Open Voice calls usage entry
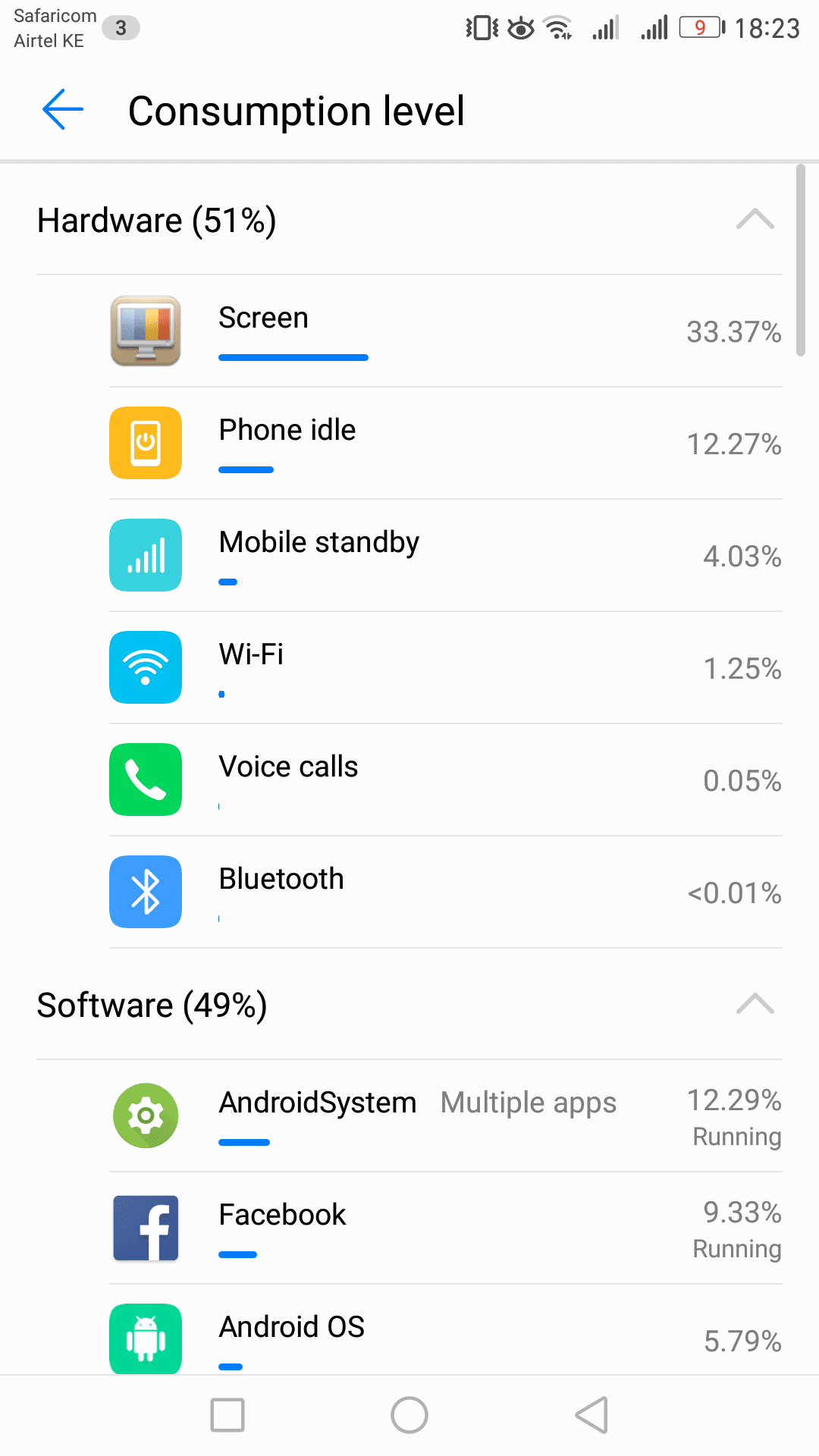 tap(446, 780)
